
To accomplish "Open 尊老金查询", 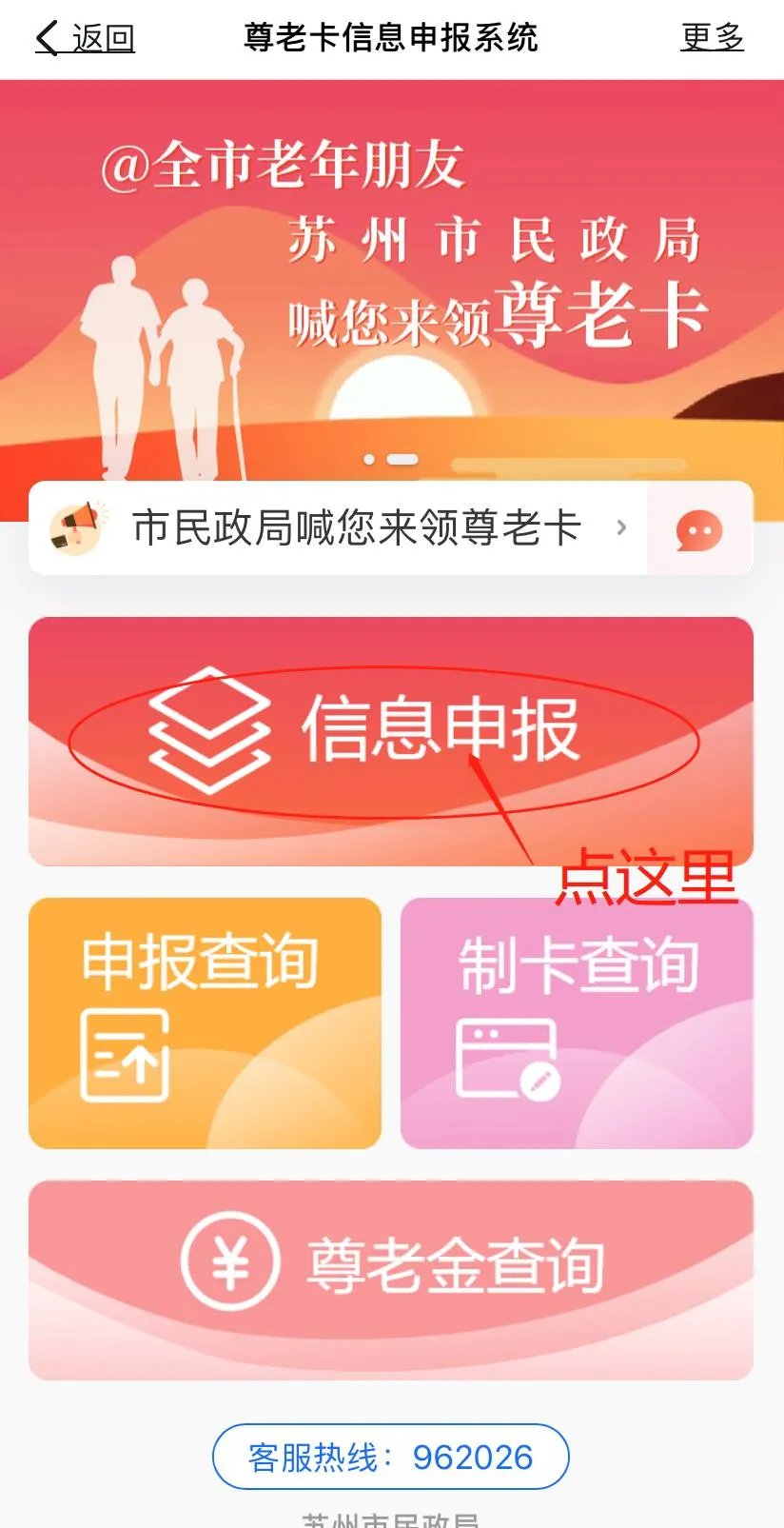I will (390, 1279).
